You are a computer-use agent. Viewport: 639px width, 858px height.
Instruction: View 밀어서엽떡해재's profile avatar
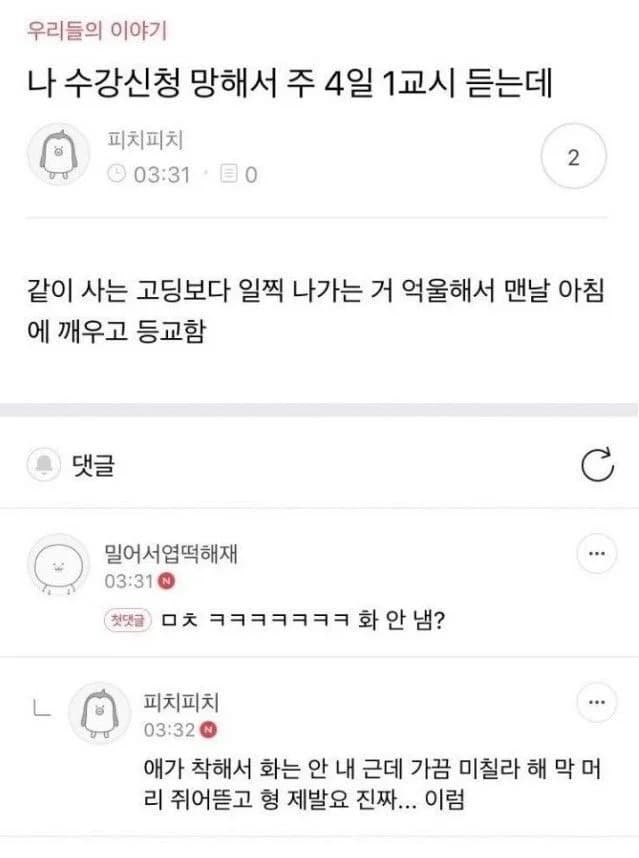pyautogui.click(x=57, y=565)
